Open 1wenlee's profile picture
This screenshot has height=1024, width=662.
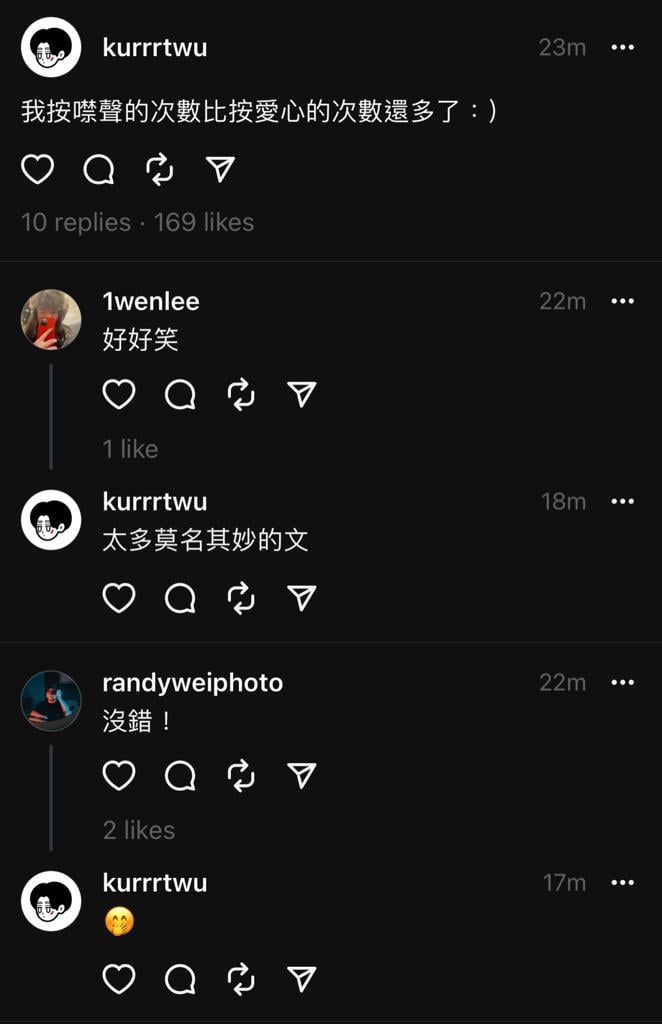51,320
